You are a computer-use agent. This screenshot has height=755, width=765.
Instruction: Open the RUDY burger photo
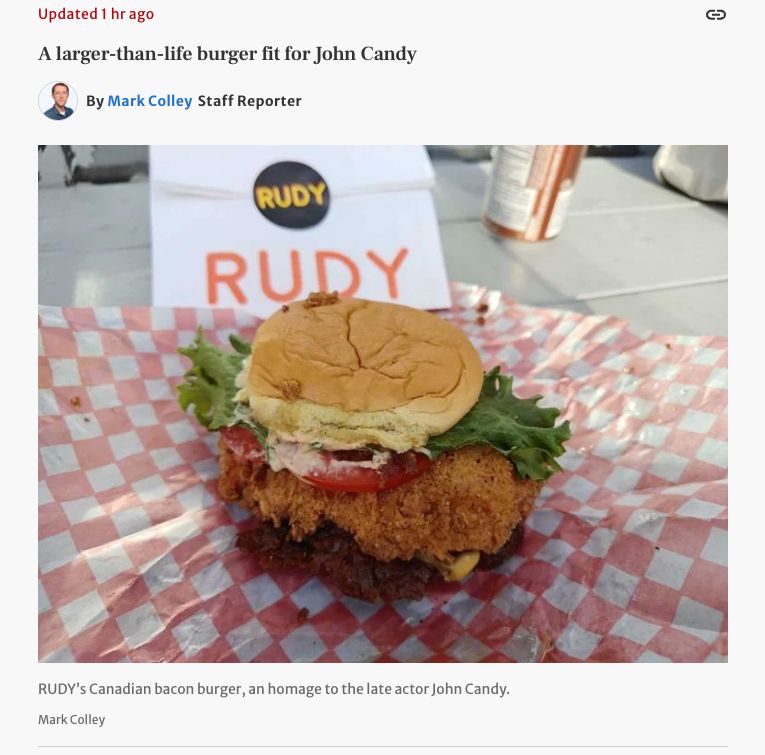pyautogui.click(x=382, y=403)
